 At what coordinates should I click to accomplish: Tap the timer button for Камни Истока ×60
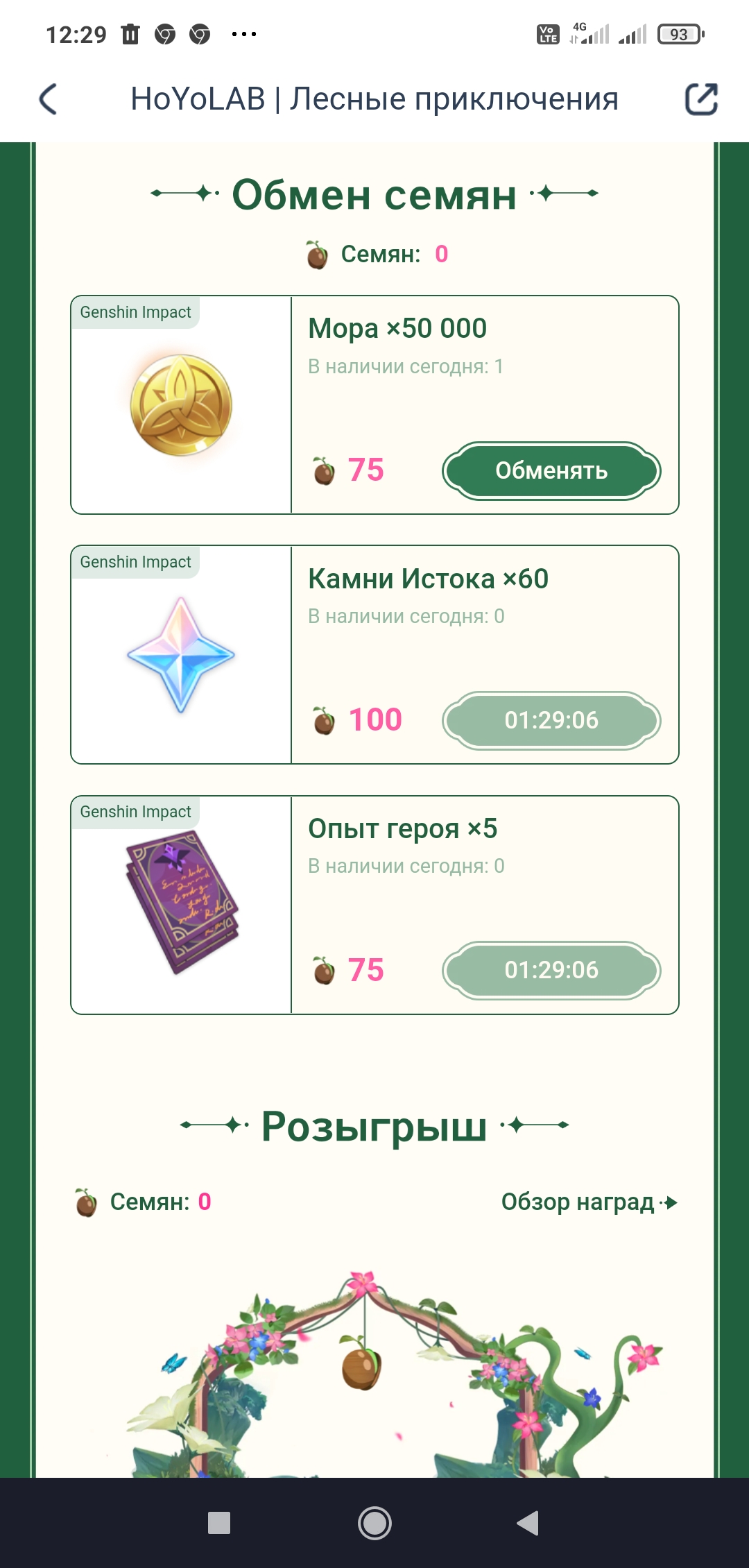(551, 721)
